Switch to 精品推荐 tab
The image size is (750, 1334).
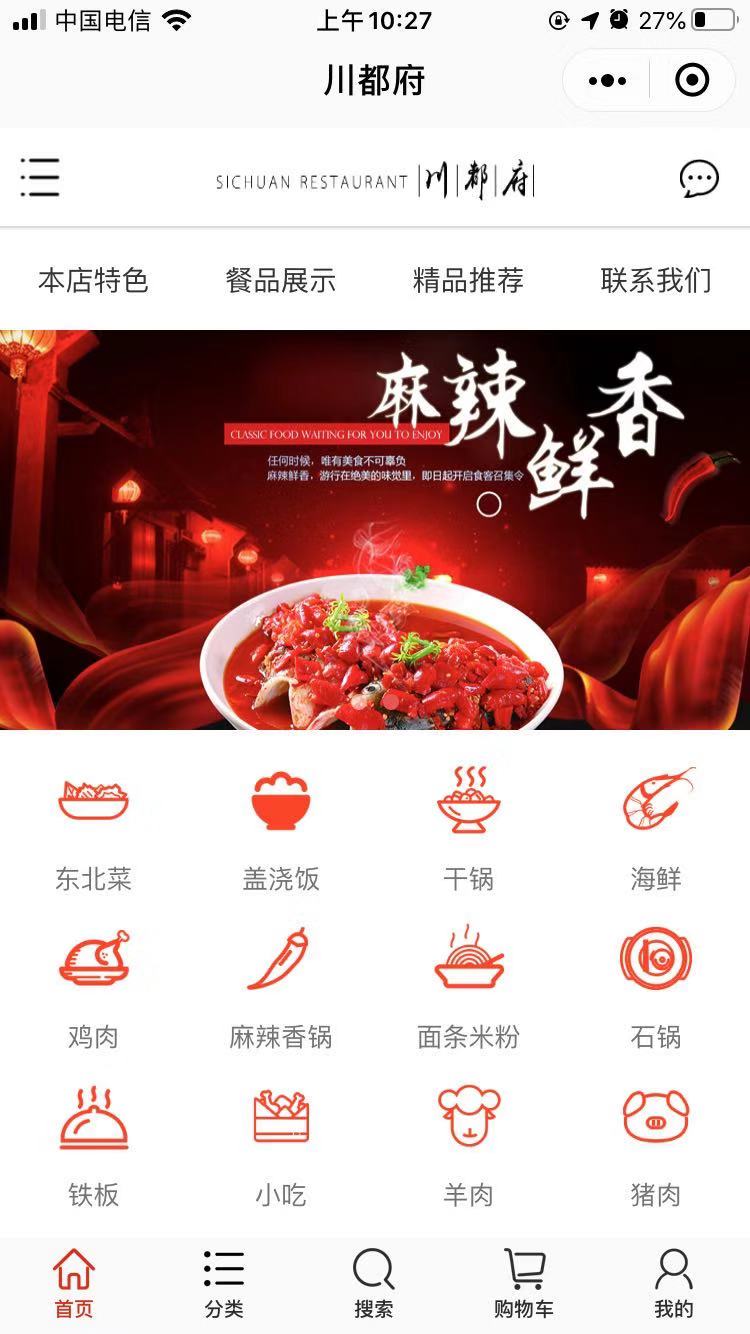click(x=468, y=281)
